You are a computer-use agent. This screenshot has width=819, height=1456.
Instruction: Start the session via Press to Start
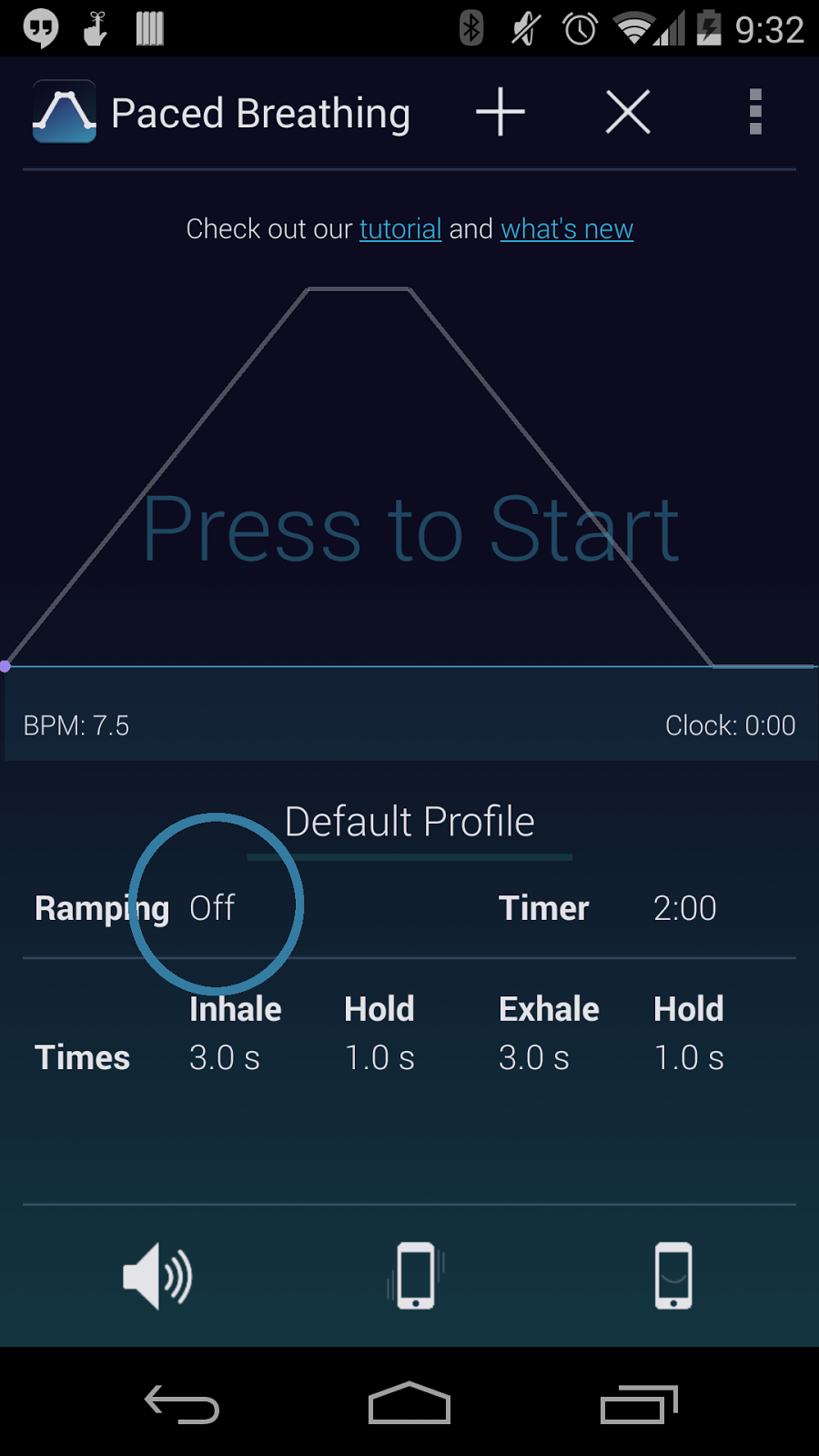[410, 529]
